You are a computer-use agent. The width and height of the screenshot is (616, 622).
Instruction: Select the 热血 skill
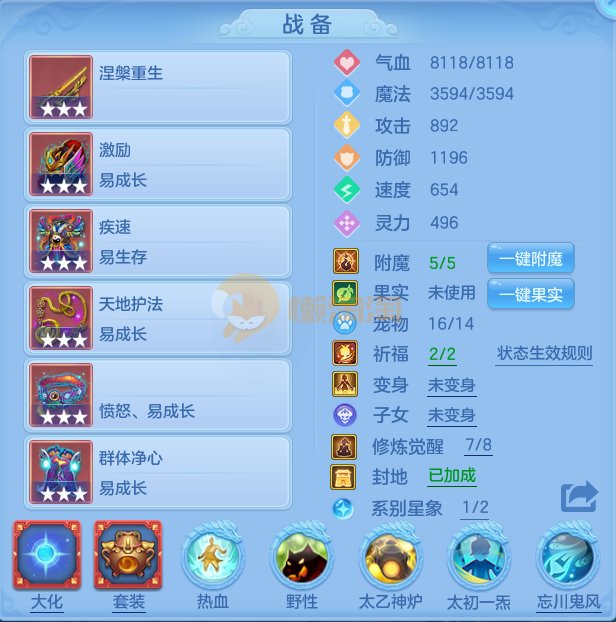tap(213, 556)
